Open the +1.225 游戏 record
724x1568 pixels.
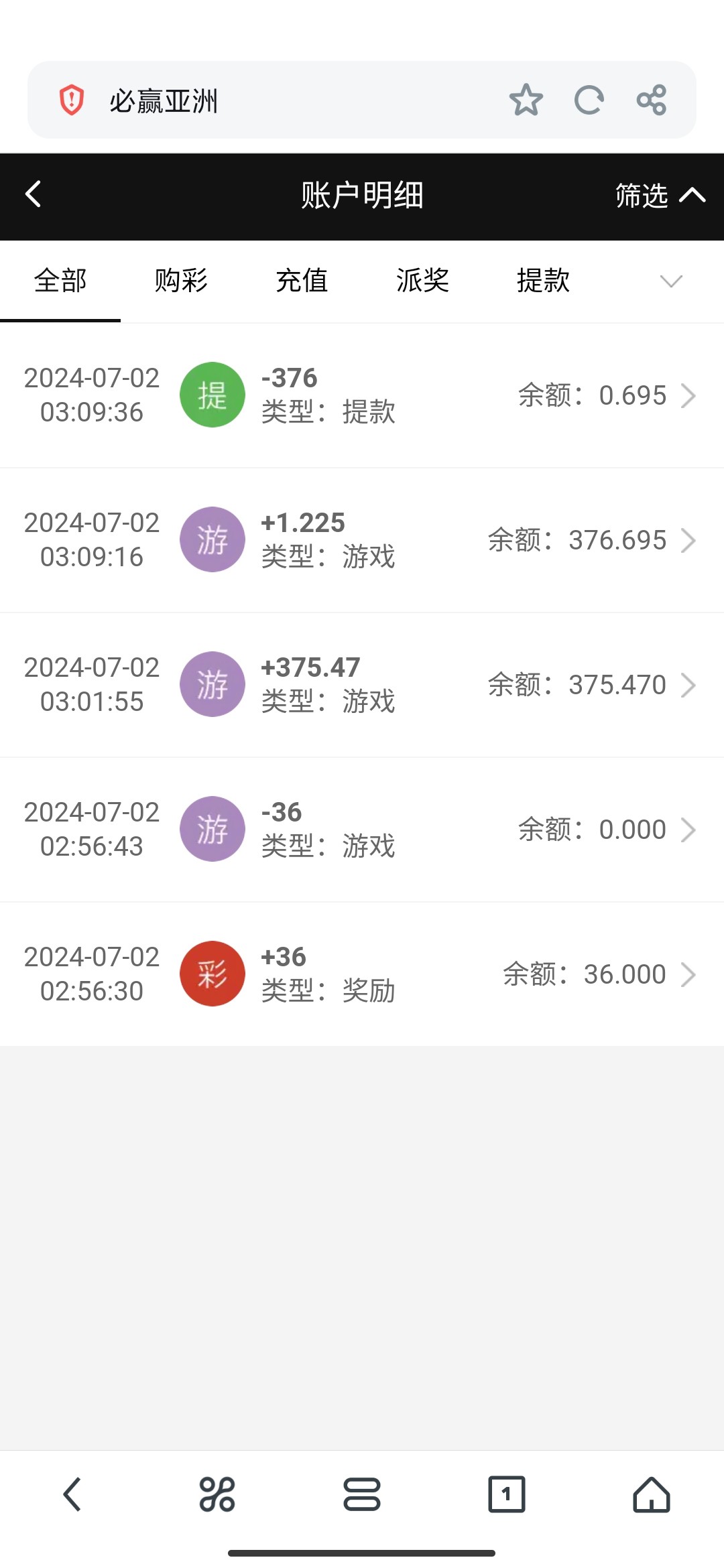(x=362, y=540)
